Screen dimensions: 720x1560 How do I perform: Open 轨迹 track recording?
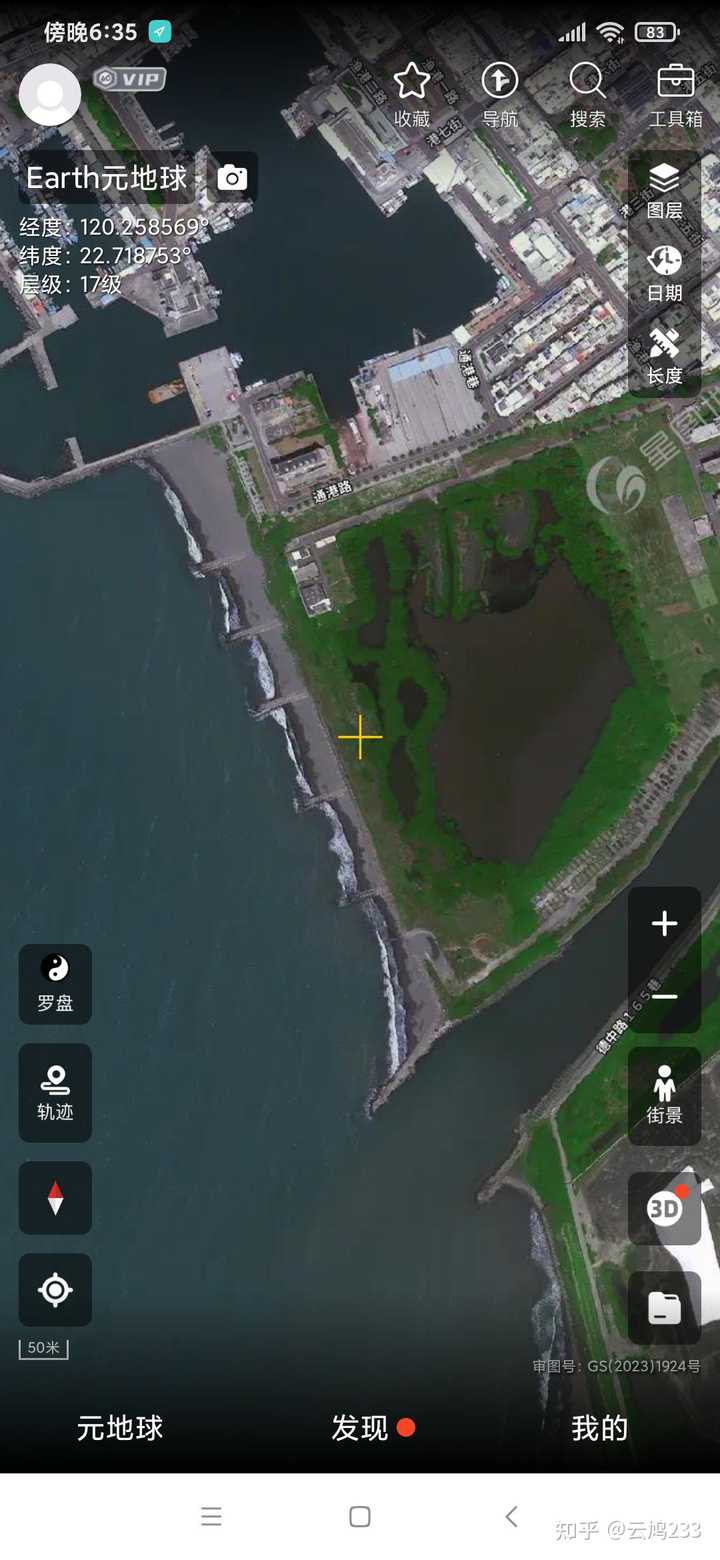55,1093
